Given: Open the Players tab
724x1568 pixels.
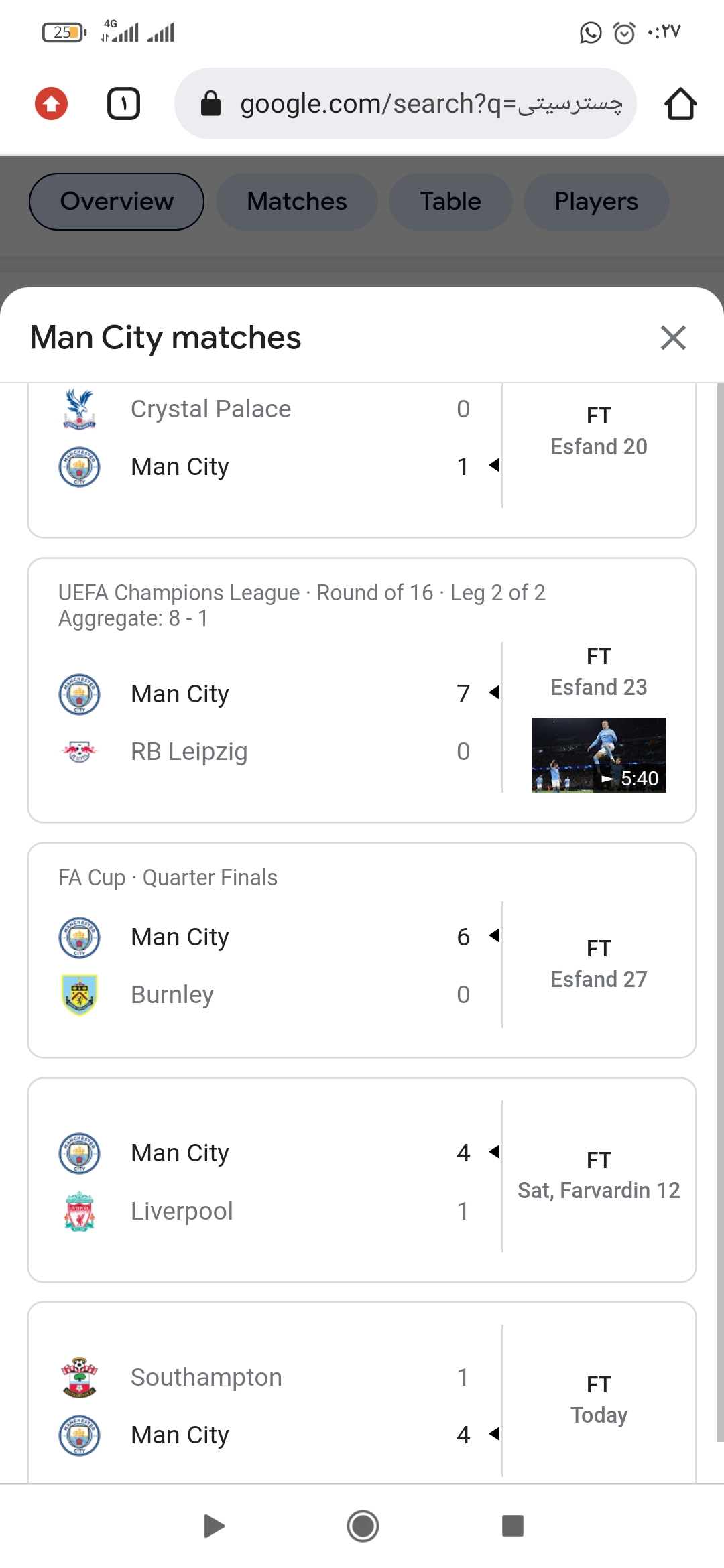Looking at the screenshot, I should pyautogui.click(x=596, y=202).
